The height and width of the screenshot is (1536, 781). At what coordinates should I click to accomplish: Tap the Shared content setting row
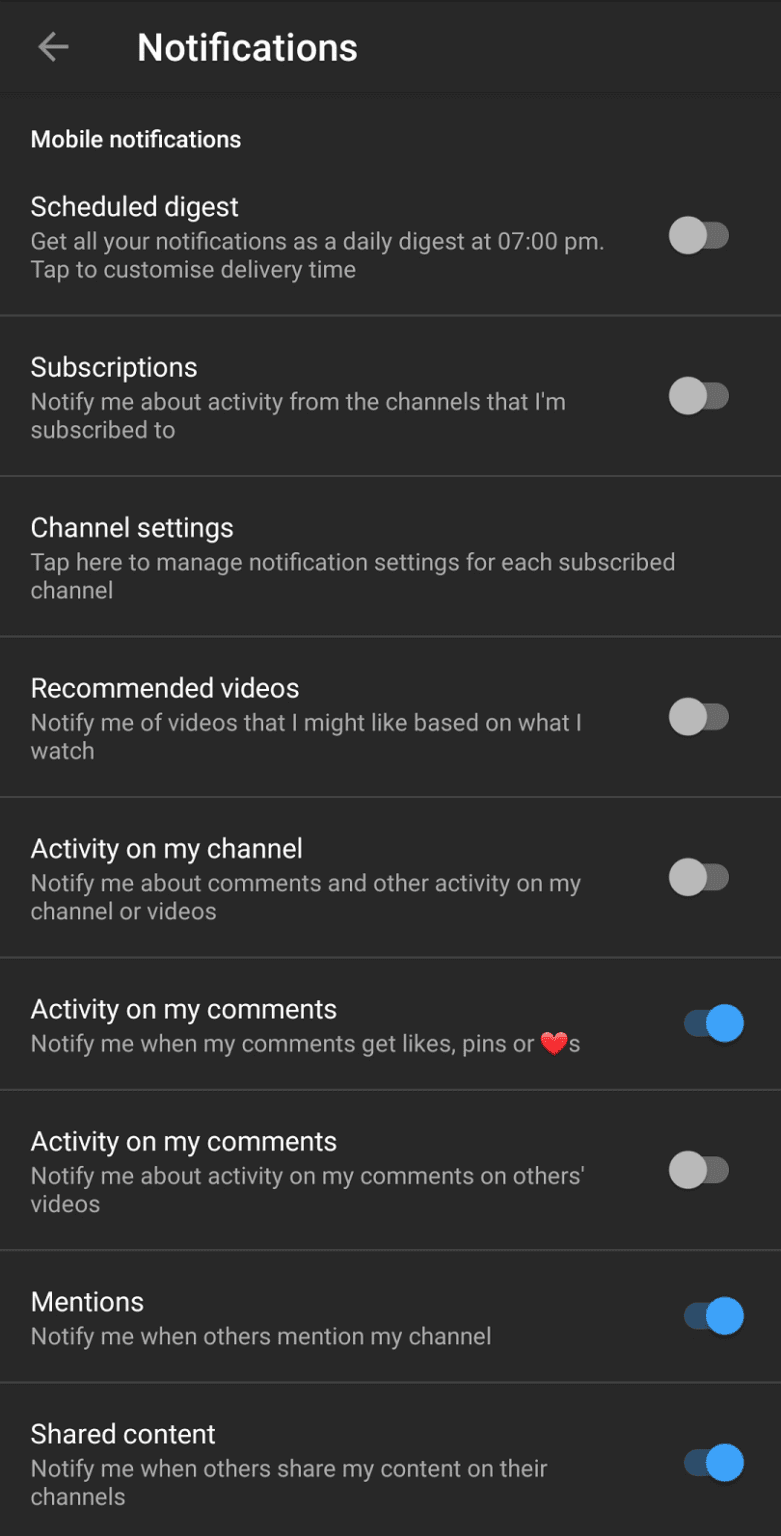pyautogui.click(x=300, y=1462)
